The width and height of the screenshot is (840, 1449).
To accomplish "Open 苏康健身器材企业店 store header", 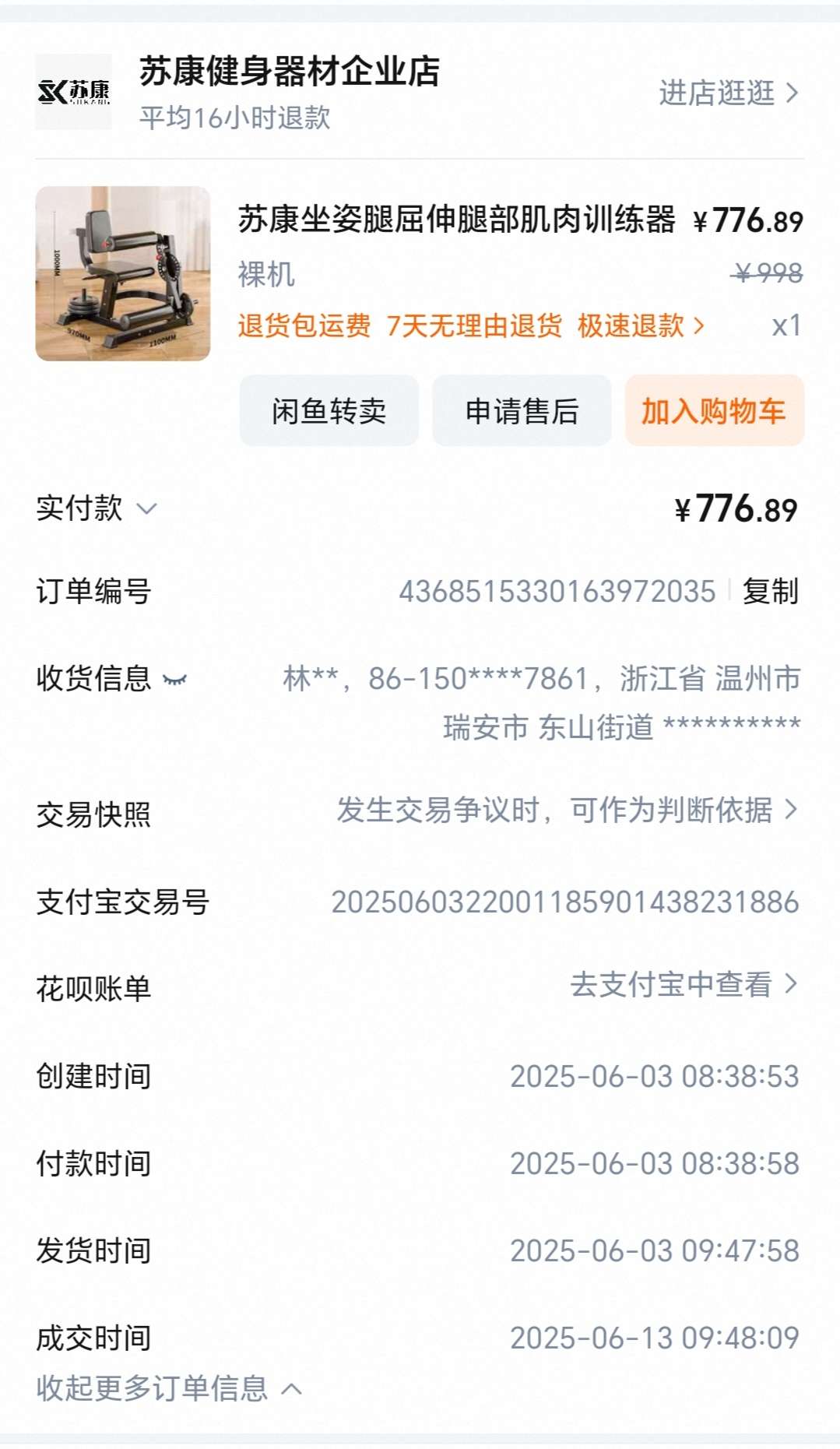I will [289, 72].
